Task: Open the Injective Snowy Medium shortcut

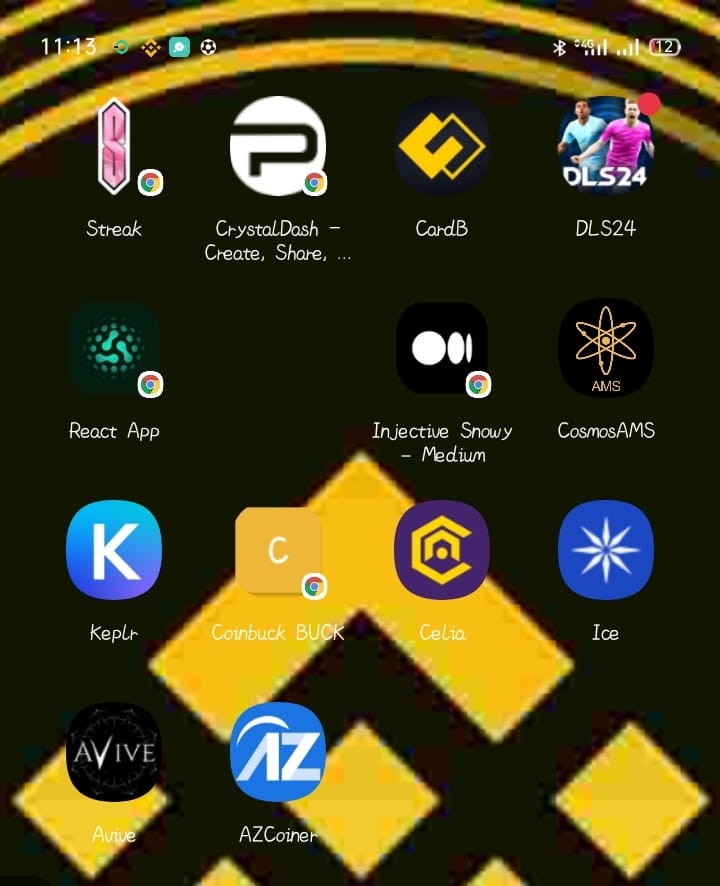Action: click(x=441, y=349)
